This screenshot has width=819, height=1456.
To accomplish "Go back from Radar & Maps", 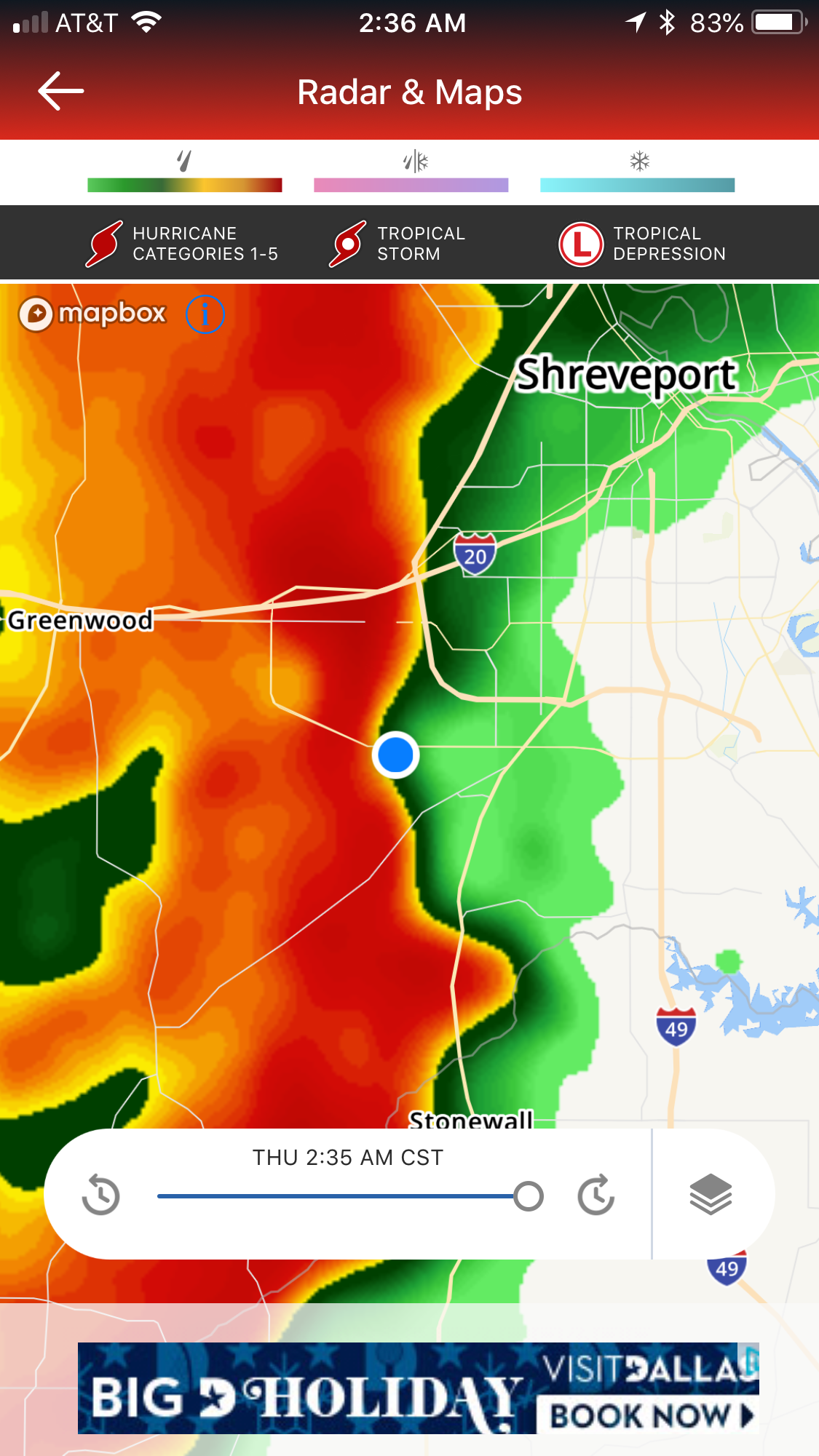I will click(x=60, y=92).
